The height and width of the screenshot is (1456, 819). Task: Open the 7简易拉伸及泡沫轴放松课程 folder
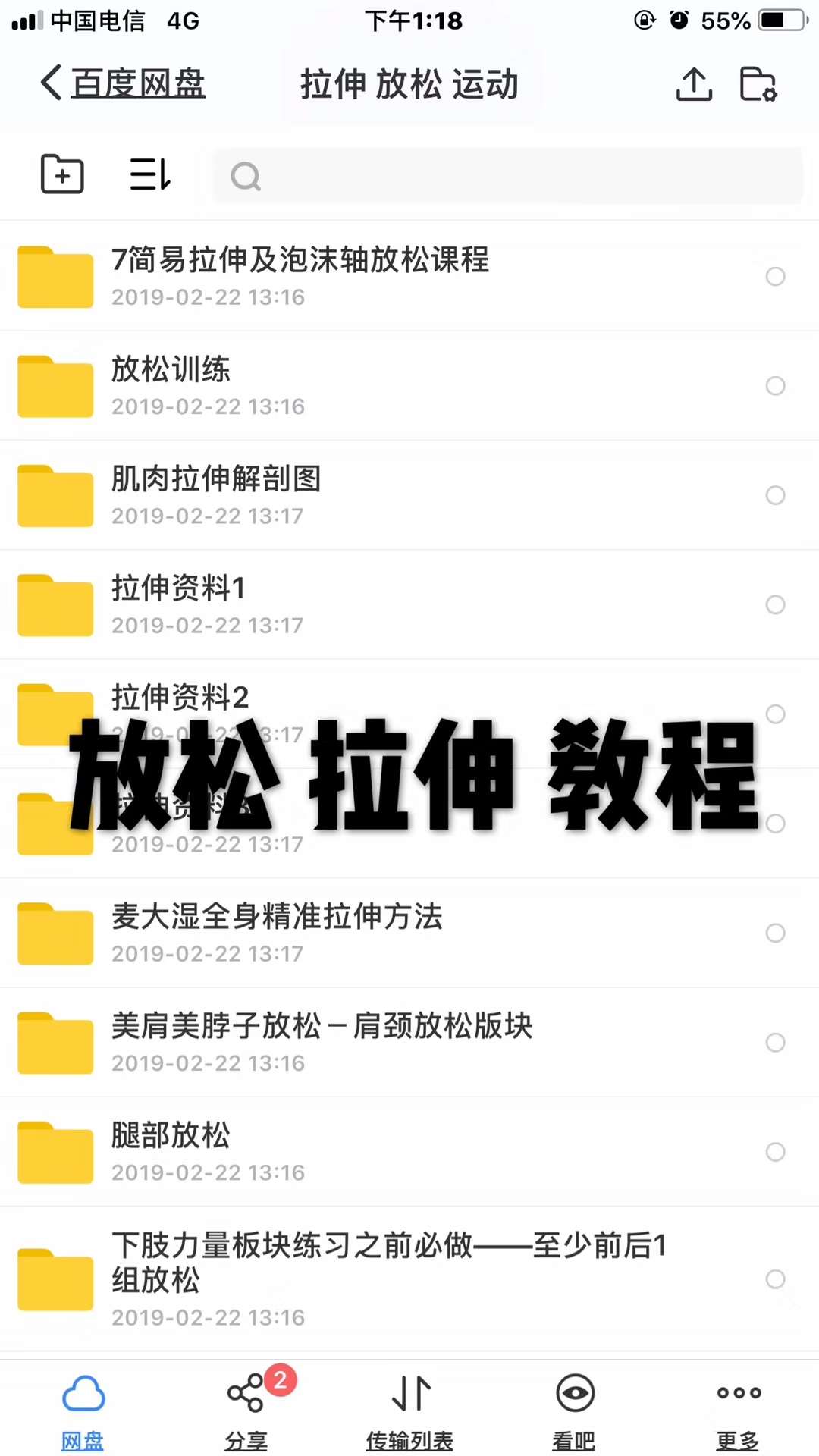[x=300, y=276]
